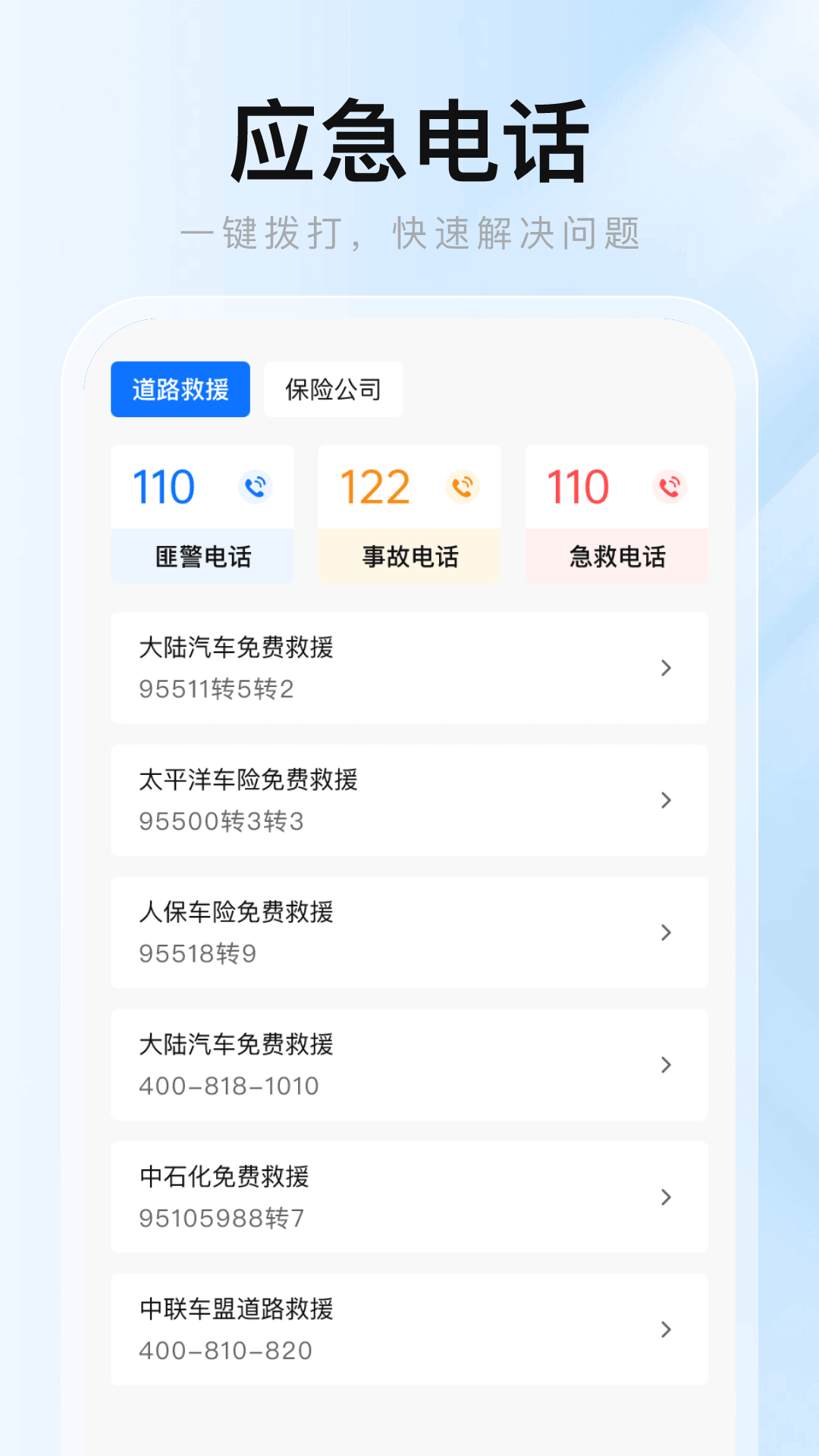This screenshot has width=819, height=1456.
Task: Select the 急救电话 card
Action: 616,516
